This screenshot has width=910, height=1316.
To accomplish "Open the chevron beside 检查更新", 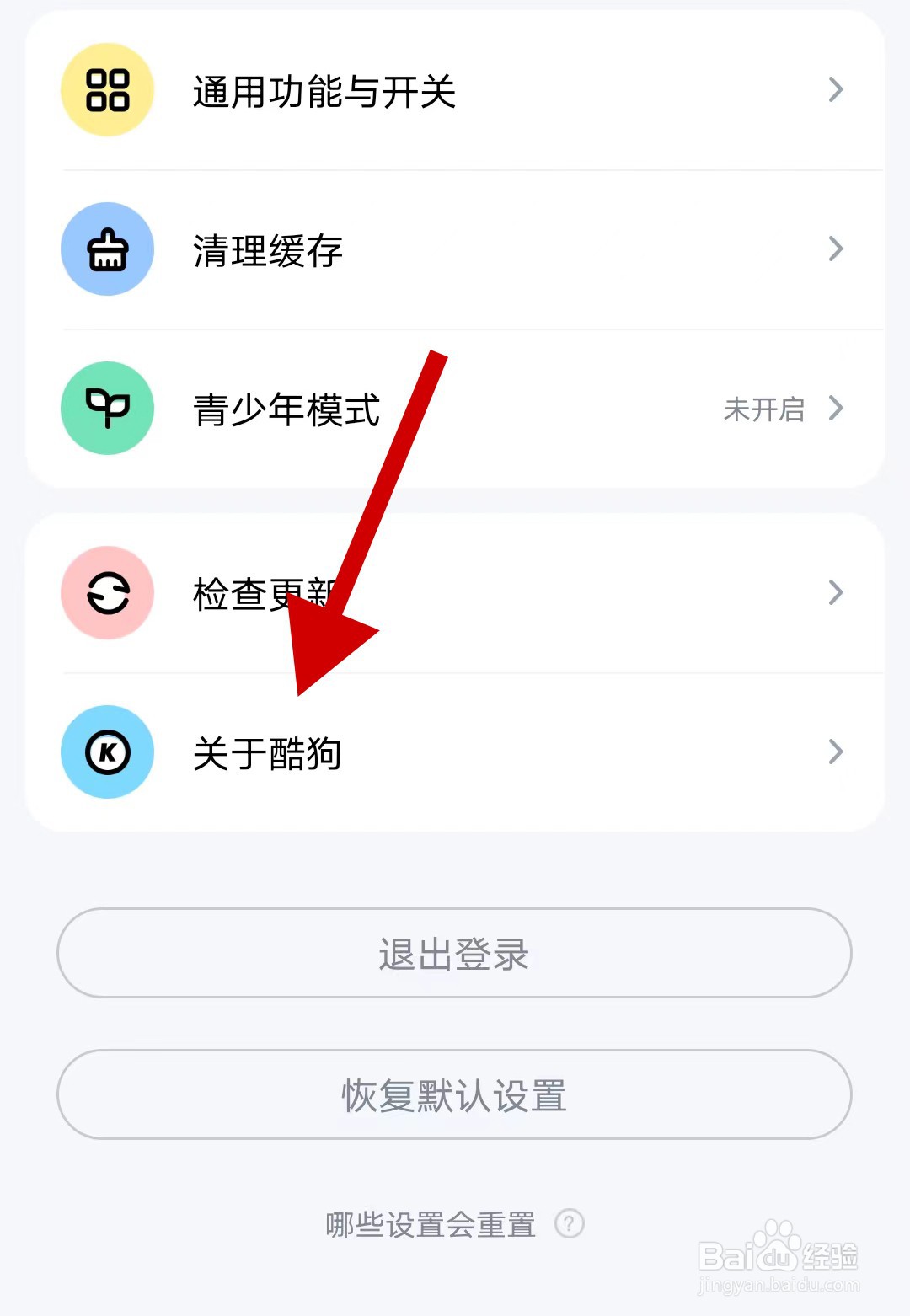I will point(835,592).
